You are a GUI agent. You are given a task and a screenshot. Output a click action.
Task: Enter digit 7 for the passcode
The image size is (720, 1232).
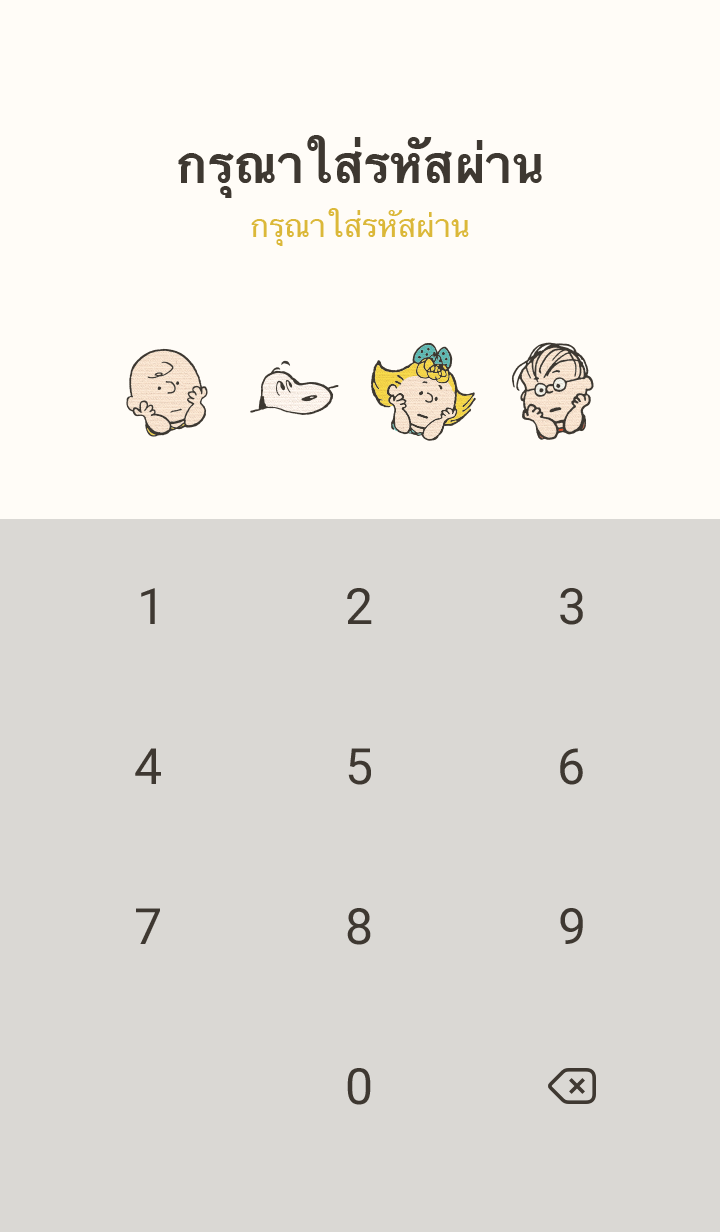point(148,927)
